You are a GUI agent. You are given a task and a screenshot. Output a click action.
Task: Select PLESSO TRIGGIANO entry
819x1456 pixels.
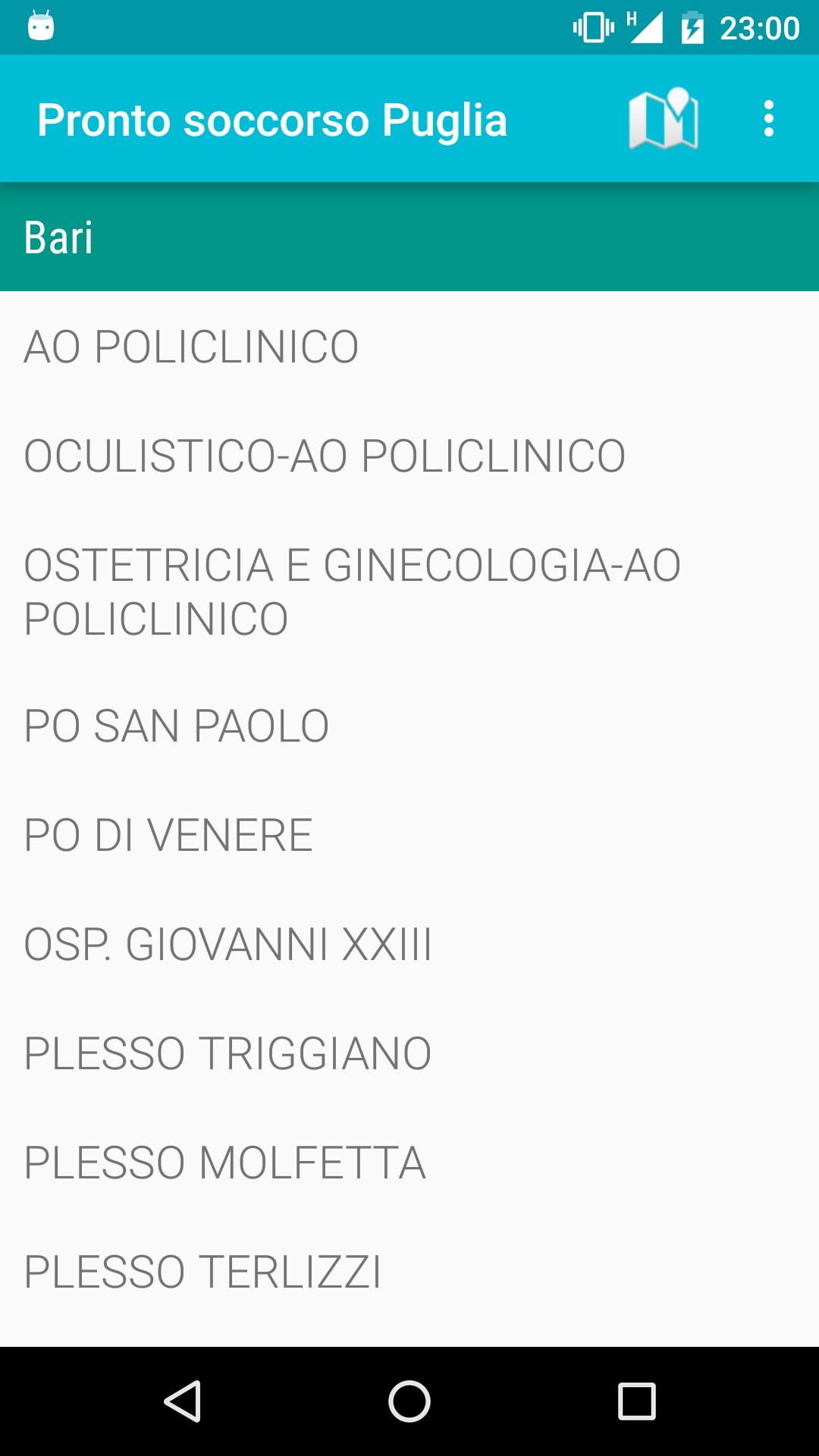[409, 1053]
